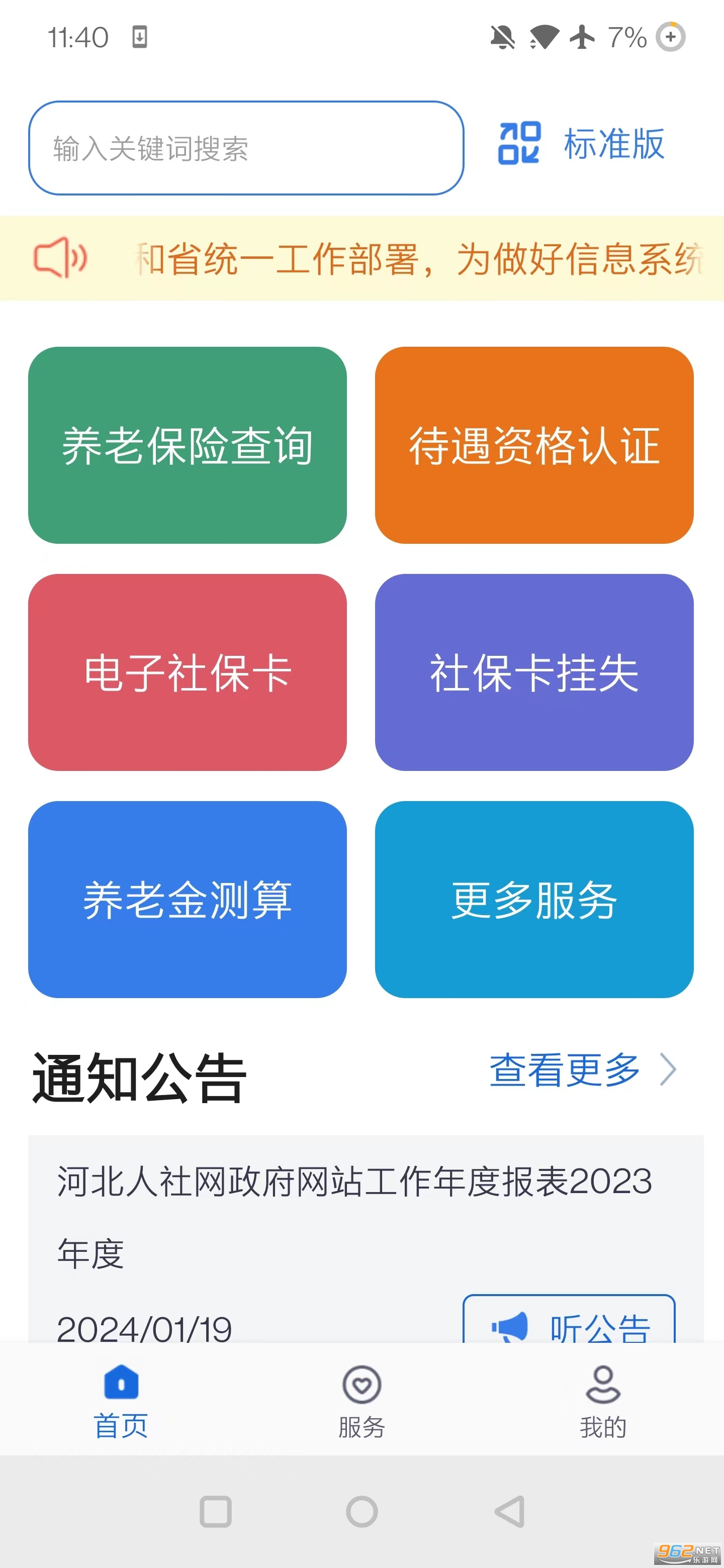The width and height of the screenshot is (724, 1568).
Task: Tap the keyword search box
Action: 245,148
